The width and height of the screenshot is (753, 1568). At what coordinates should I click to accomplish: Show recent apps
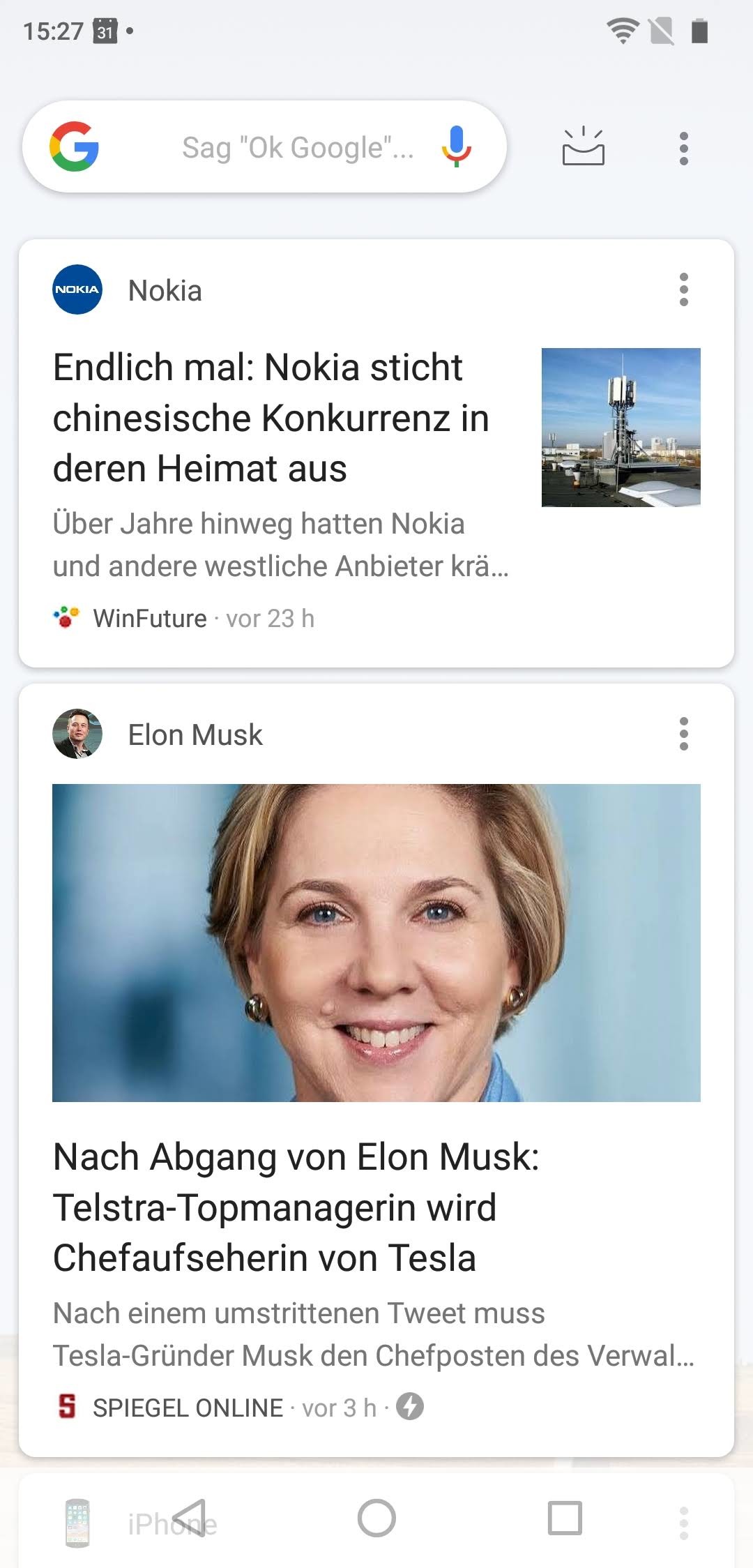pyautogui.click(x=565, y=1518)
